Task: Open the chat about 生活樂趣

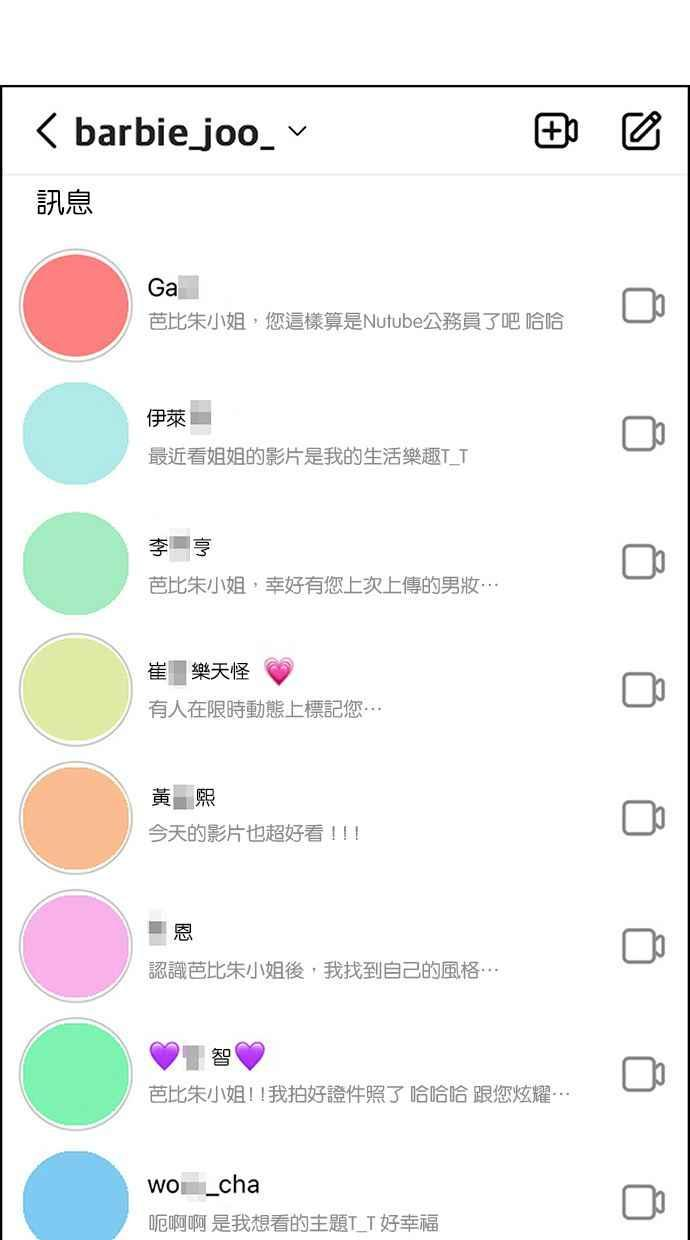Action: [345, 434]
